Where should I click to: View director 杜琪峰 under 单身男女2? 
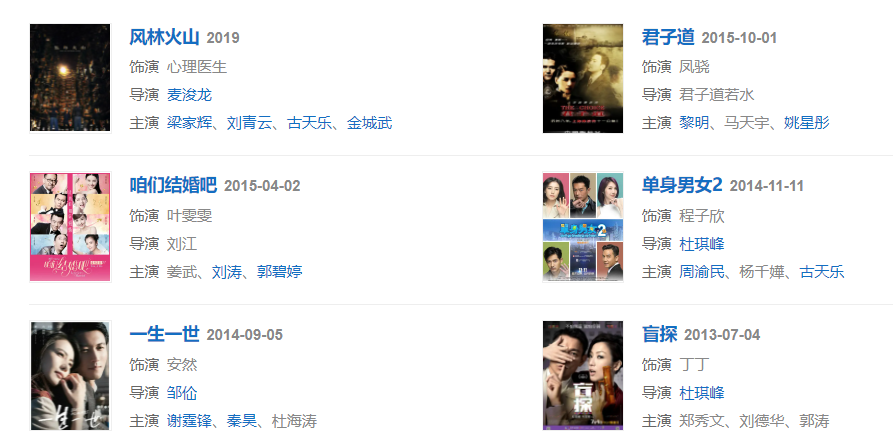[x=701, y=243]
